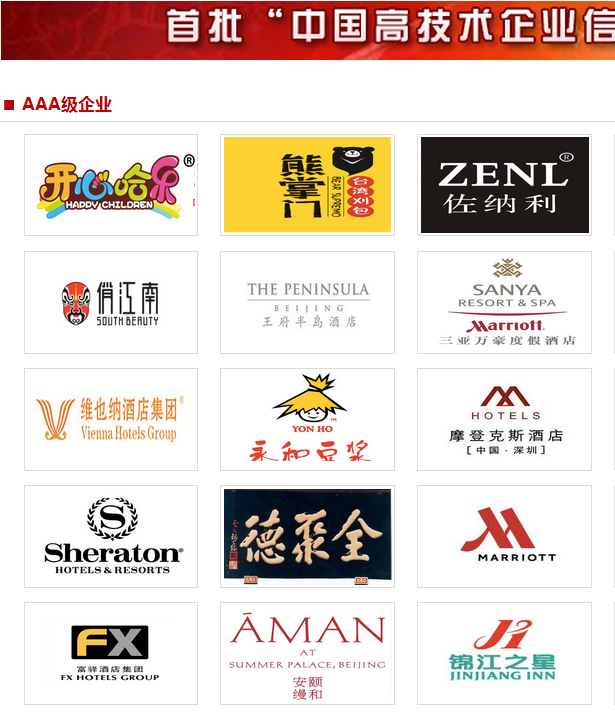Select the ZENL 佐纳利 tile
The height and width of the screenshot is (712, 615).
tap(504, 185)
